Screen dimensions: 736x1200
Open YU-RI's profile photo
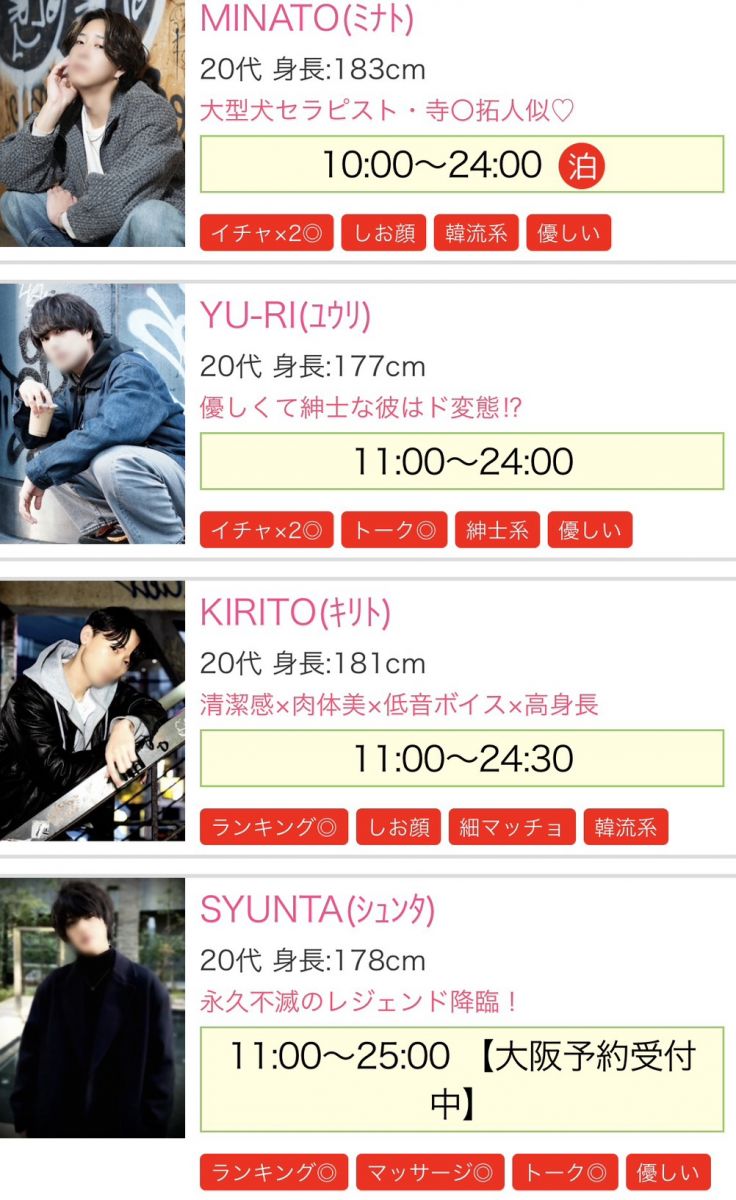click(92, 413)
